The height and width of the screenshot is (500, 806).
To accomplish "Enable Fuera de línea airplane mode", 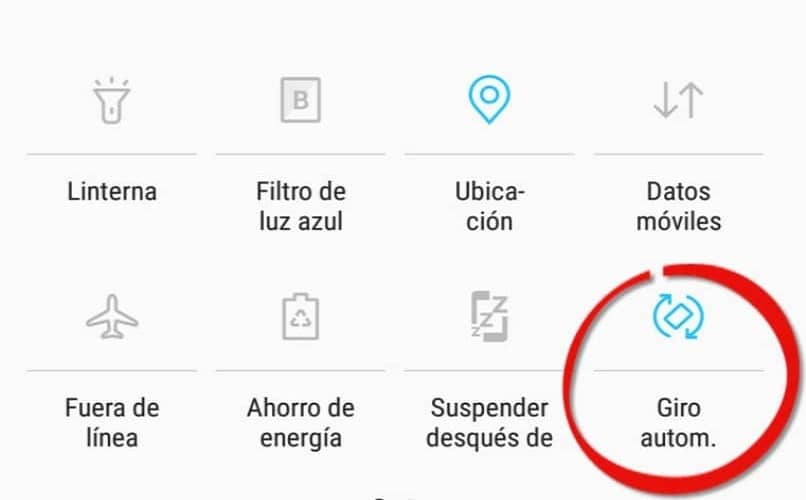I will point(111,318).
